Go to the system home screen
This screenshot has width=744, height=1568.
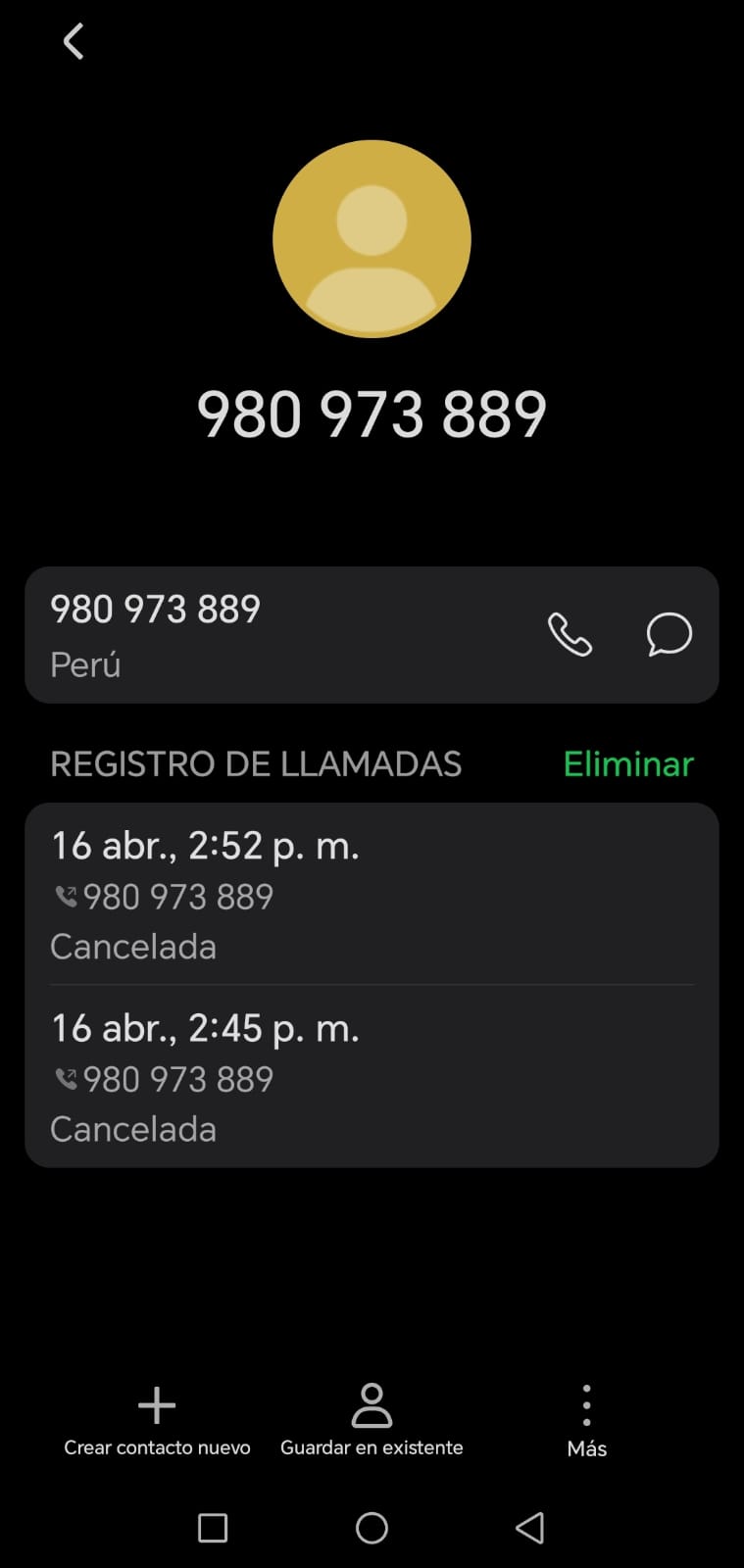pos(372,1528)
